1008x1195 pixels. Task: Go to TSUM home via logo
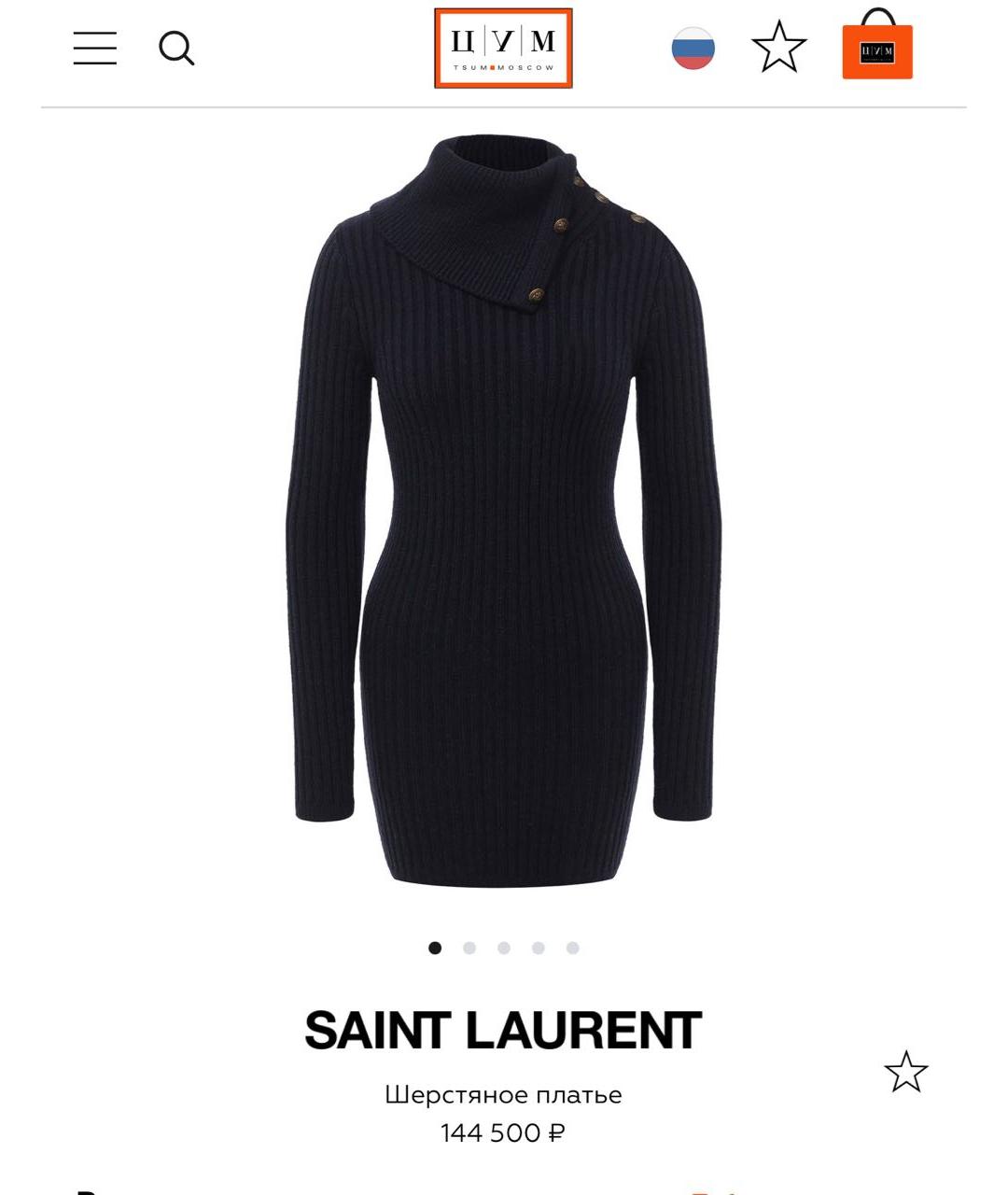click(x=503, y=49)
